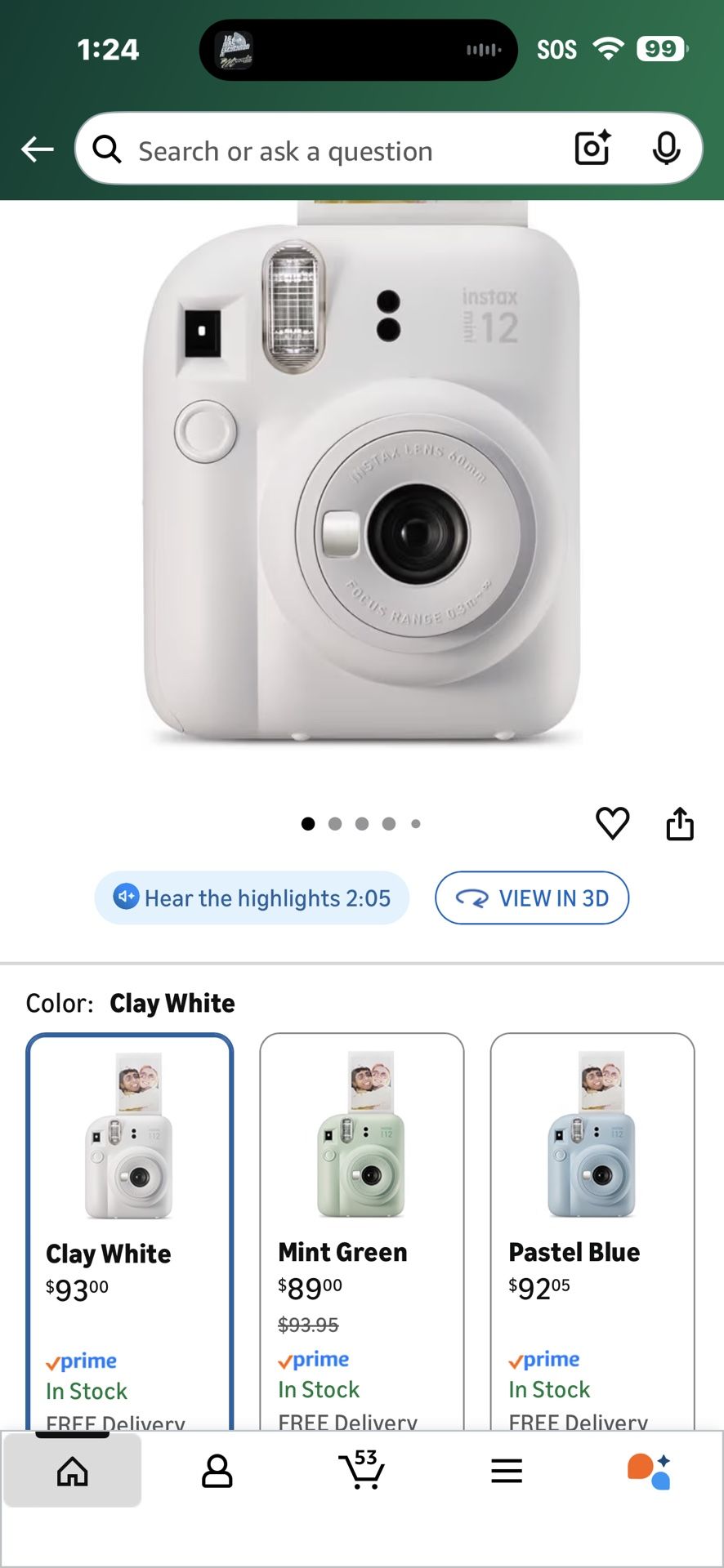Switch to the Home tab
The image size is (724, 1568).
73,1472
